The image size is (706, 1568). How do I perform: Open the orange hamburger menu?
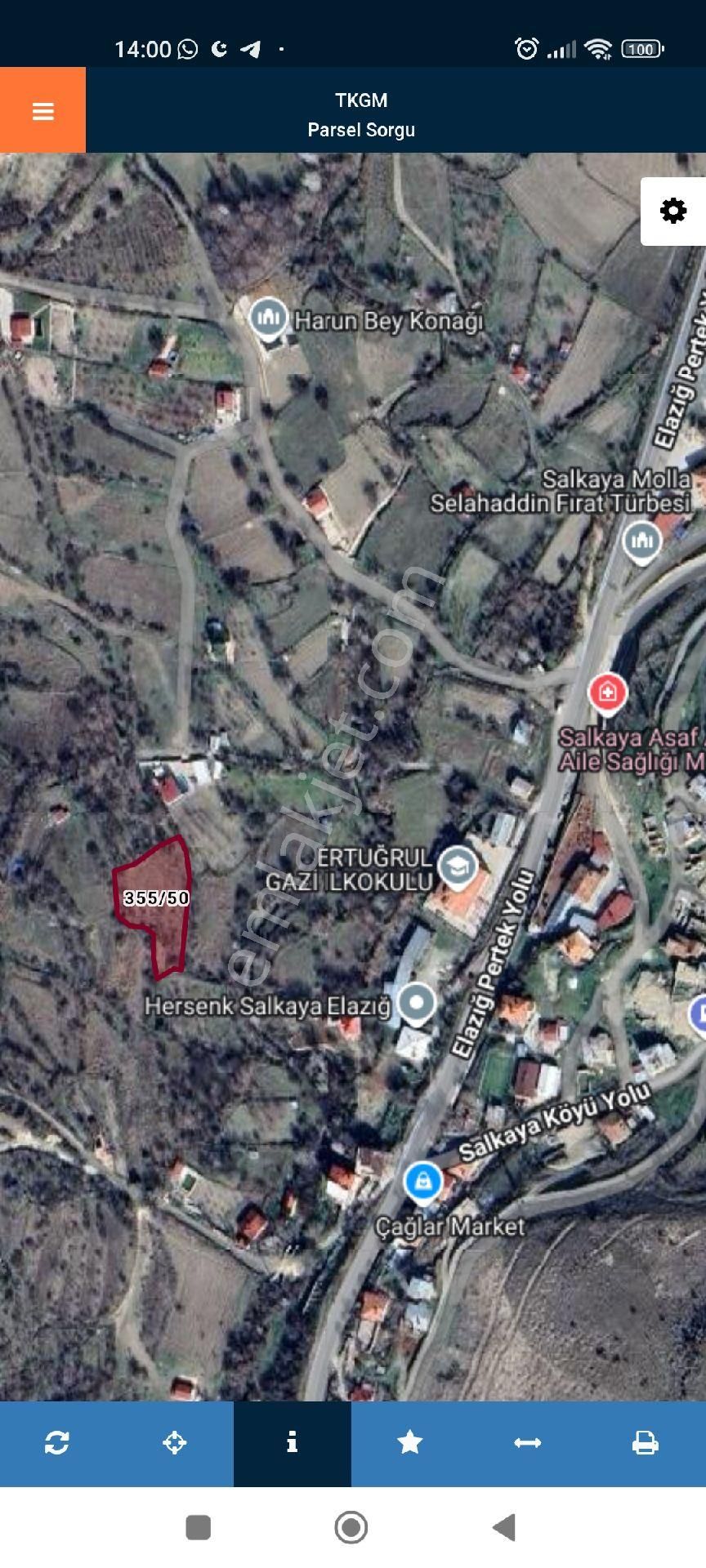pos(42,110)
